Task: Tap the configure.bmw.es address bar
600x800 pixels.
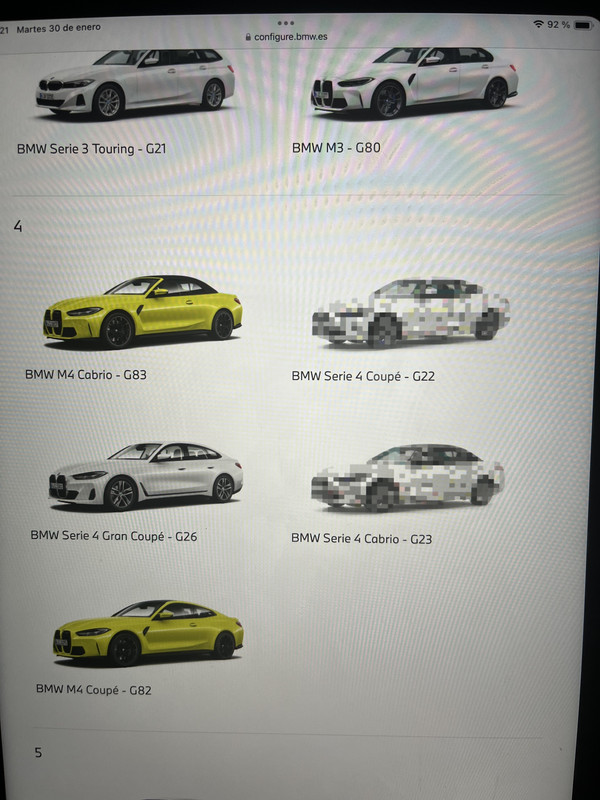Action: coord(291,37)
